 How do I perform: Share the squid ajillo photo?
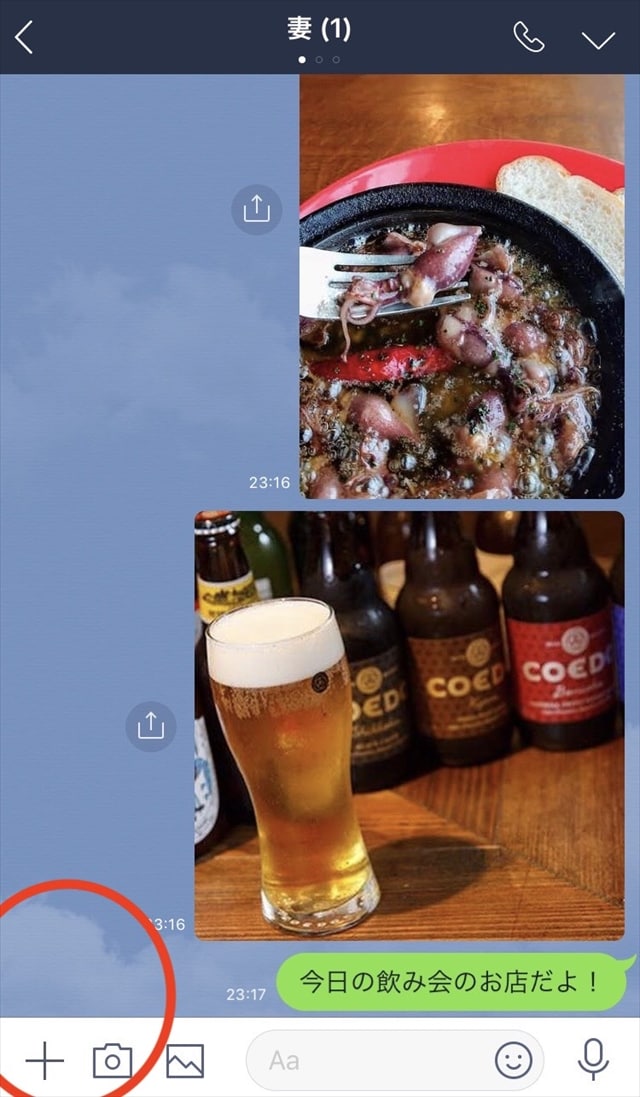[x=257, y=209]
